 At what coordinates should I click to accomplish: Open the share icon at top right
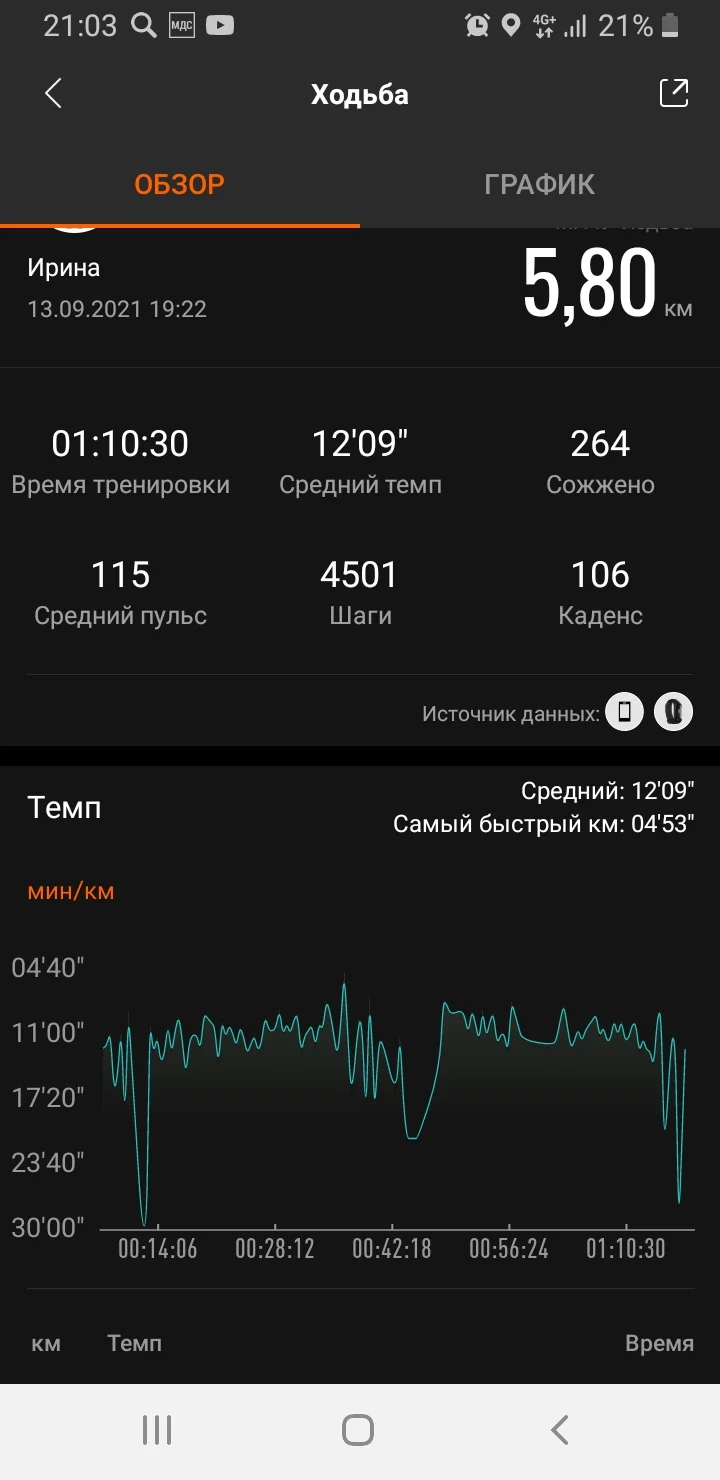point(673,93)
